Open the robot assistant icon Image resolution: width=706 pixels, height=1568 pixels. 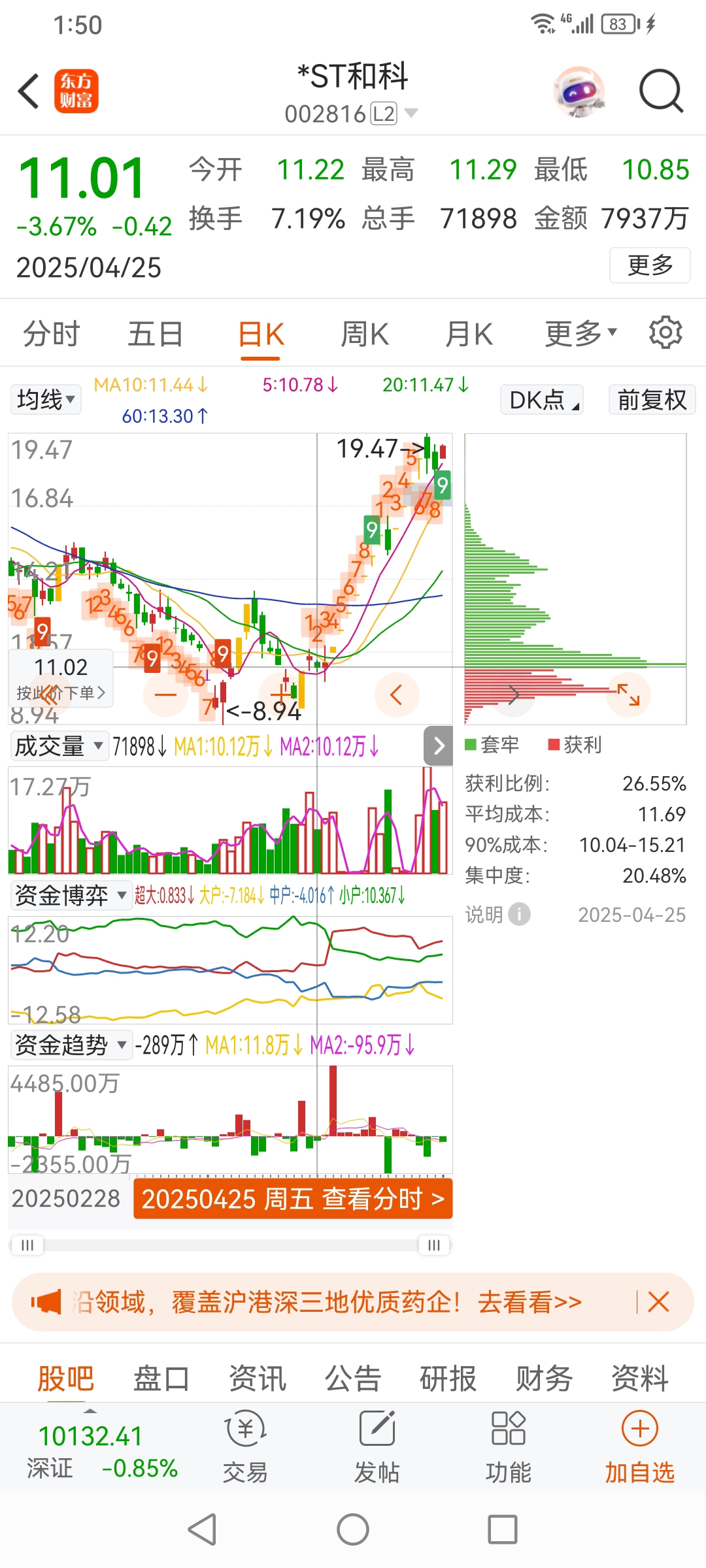pos(579,91)
